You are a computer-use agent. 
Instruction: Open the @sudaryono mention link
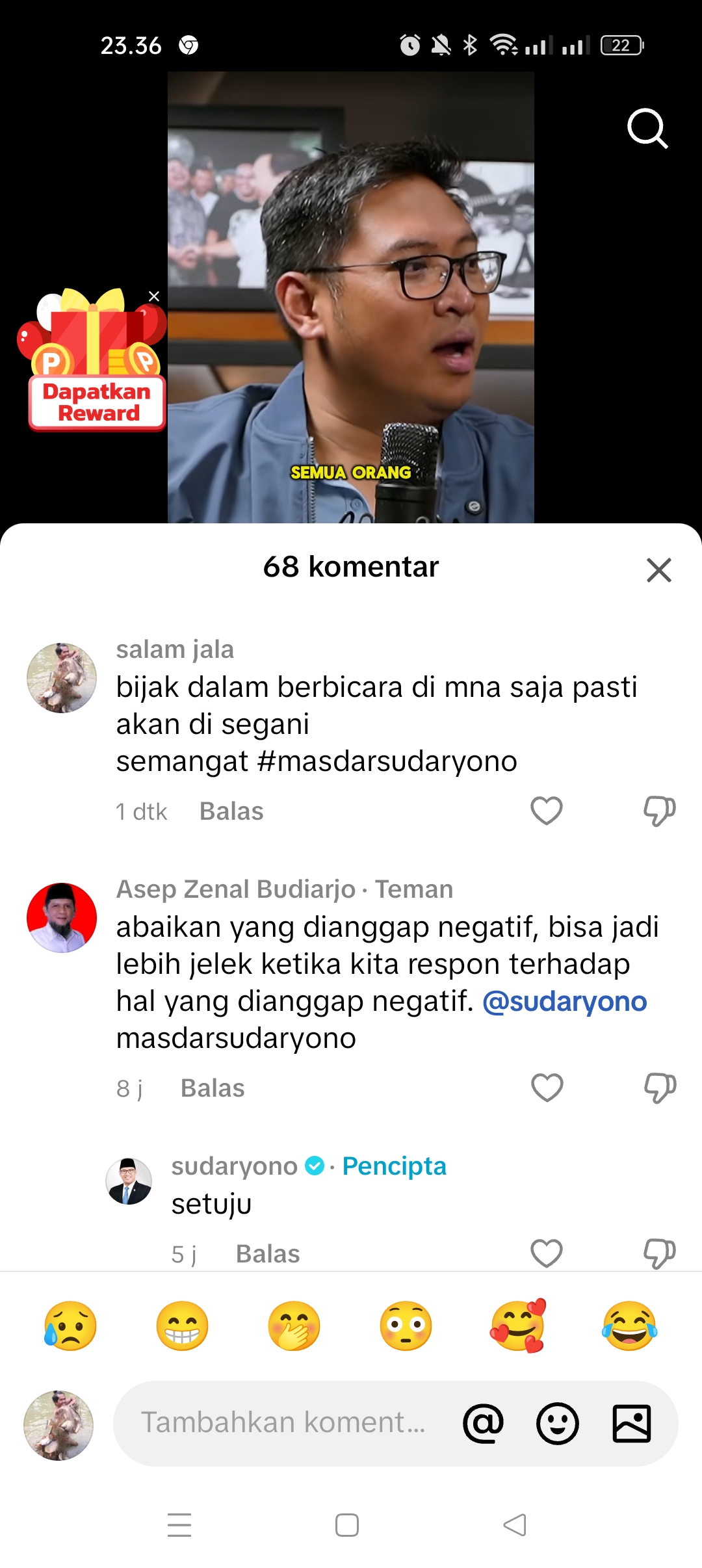(565, 1002)
